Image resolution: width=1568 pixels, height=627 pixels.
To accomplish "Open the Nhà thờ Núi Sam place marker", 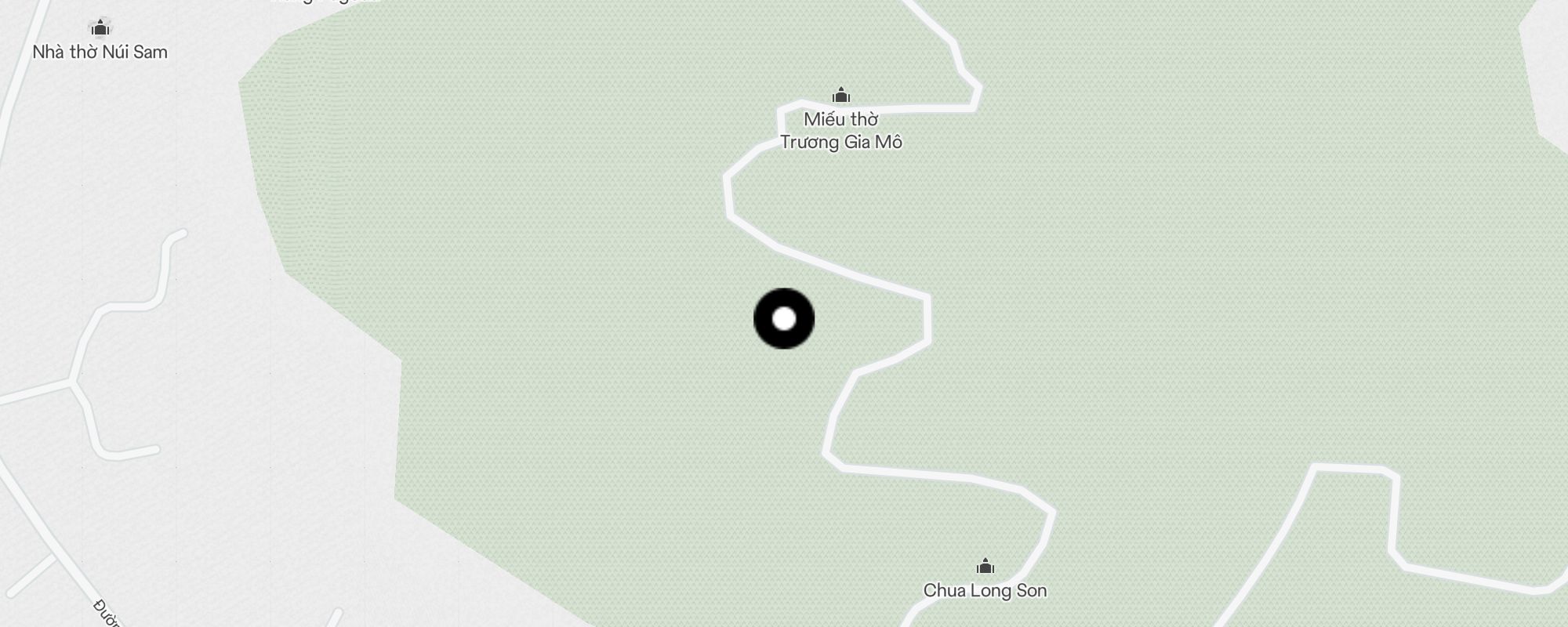I will (100, 30).
